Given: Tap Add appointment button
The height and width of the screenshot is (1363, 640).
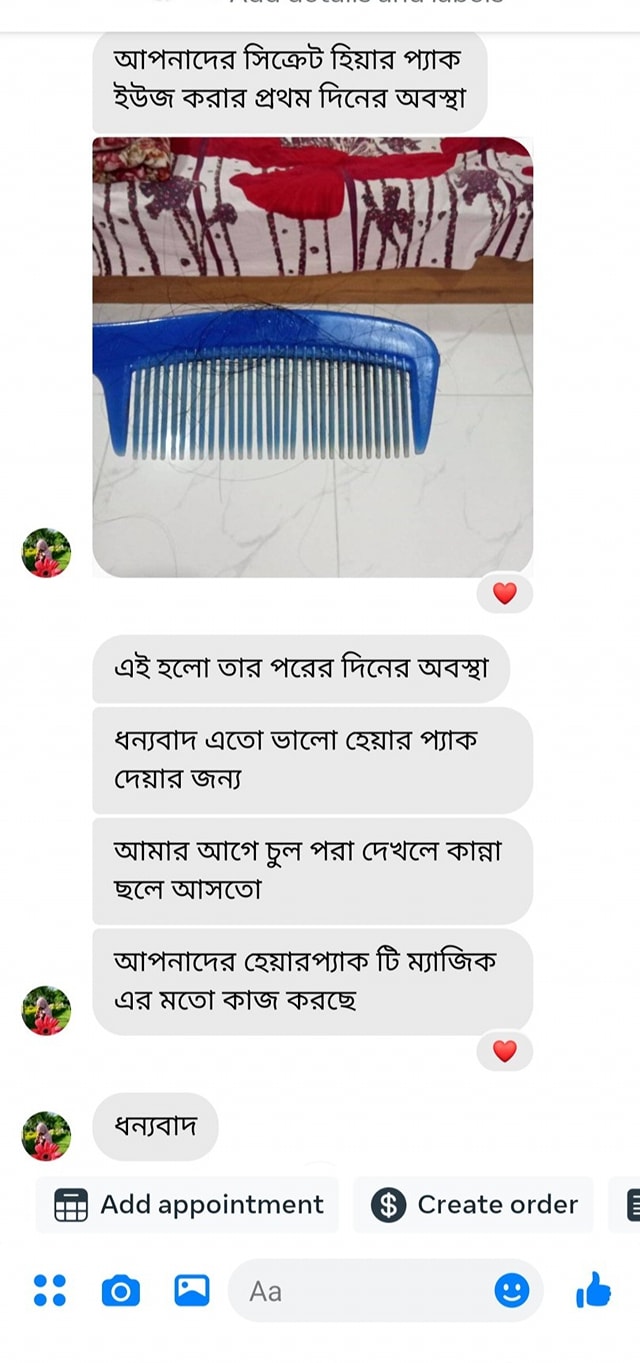Looking at the screenshot, I should click(188, 1205).
